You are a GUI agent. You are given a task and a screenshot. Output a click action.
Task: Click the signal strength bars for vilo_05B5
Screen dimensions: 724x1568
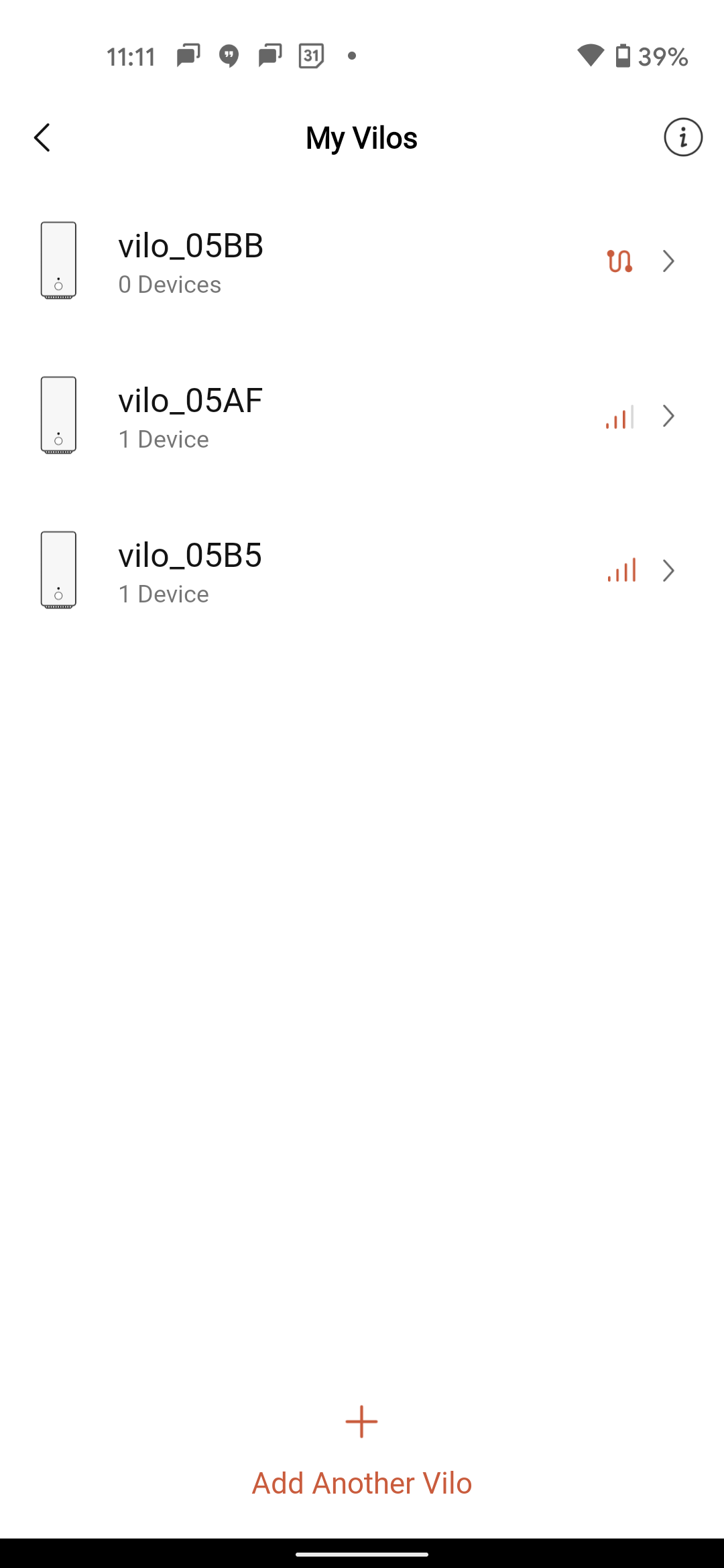click(x=620, y=571)
